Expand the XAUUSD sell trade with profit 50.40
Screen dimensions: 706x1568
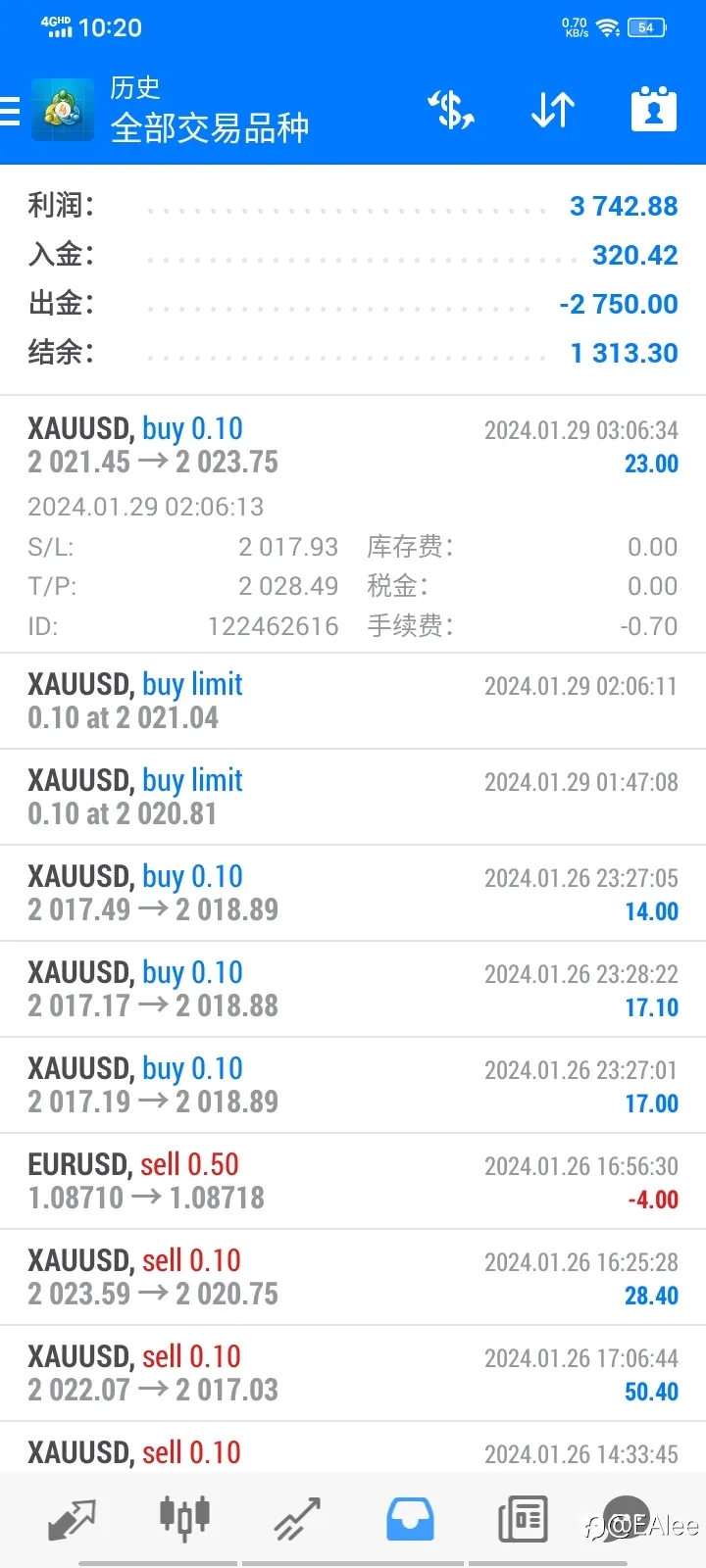coord(353,1373)
